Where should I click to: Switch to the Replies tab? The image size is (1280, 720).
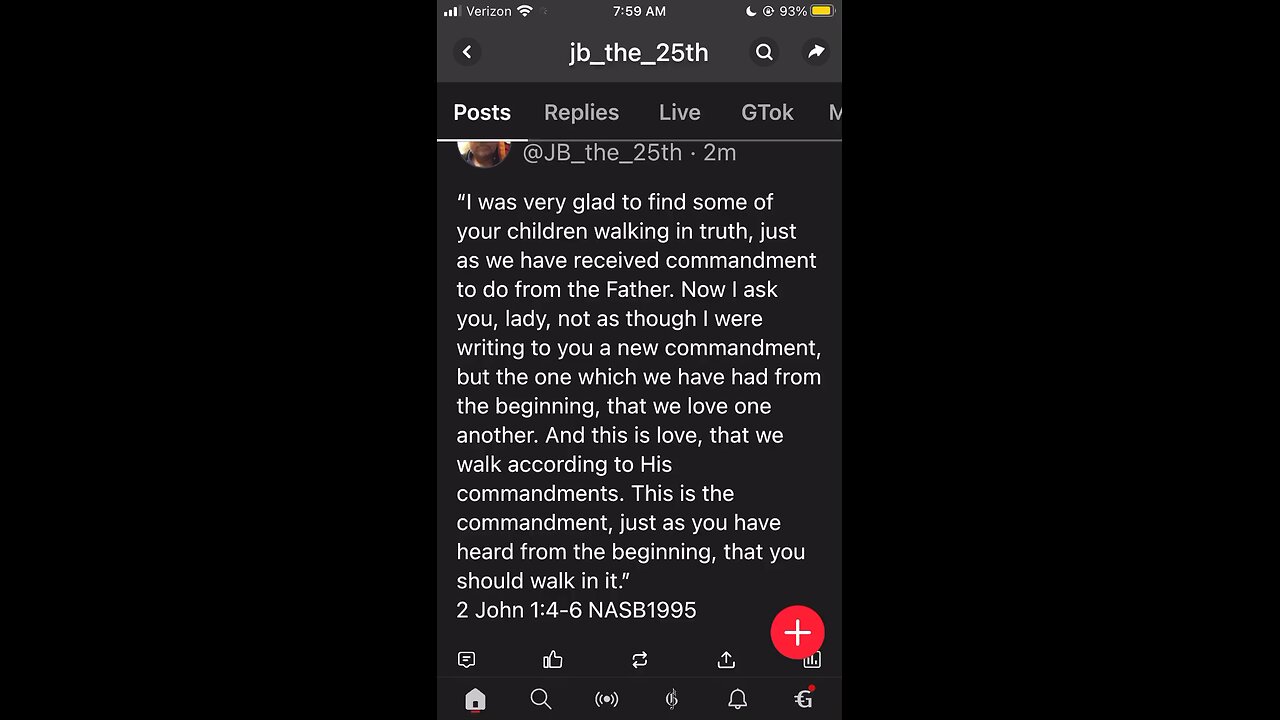[x=581, y=112]
